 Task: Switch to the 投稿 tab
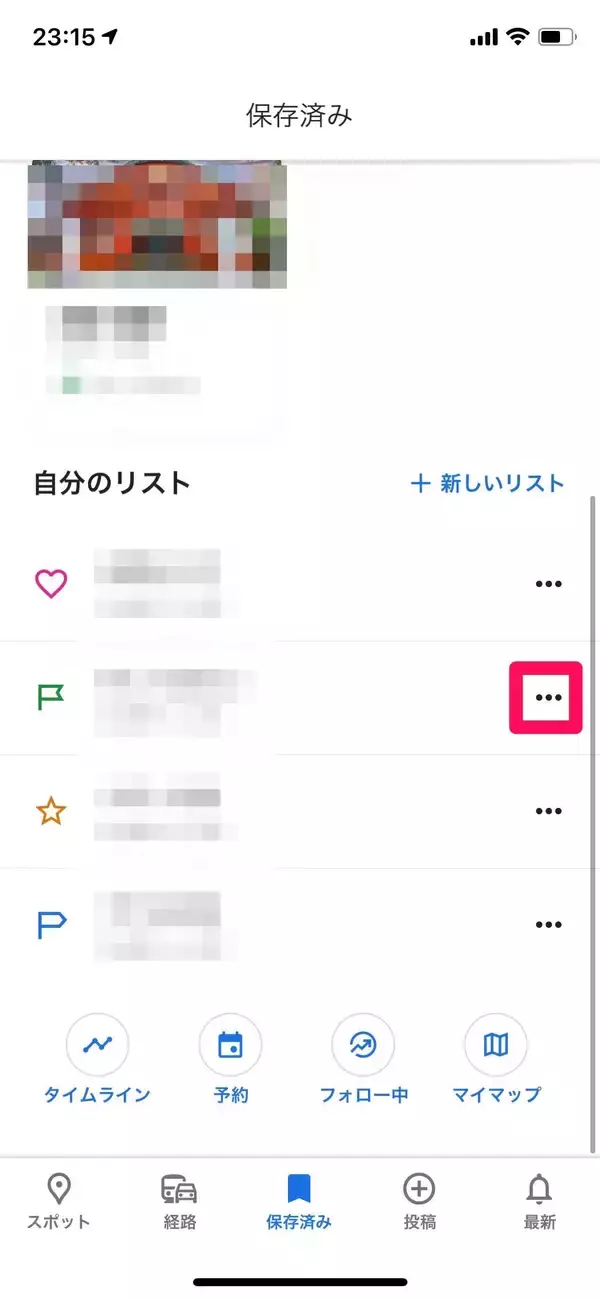(x=419, y=1201)
